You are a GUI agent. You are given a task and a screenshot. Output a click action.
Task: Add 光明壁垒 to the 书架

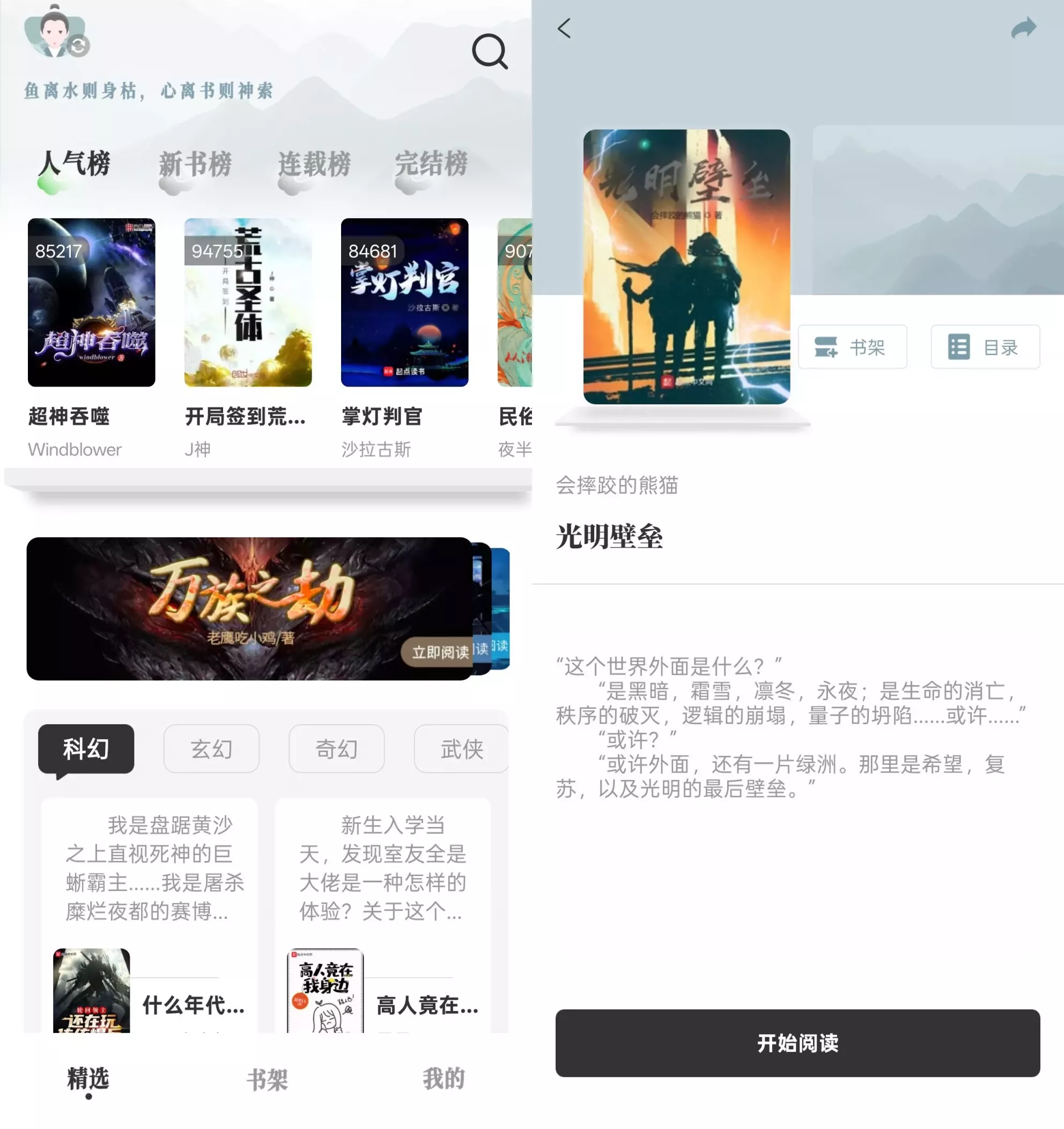[x=852, y=347]
